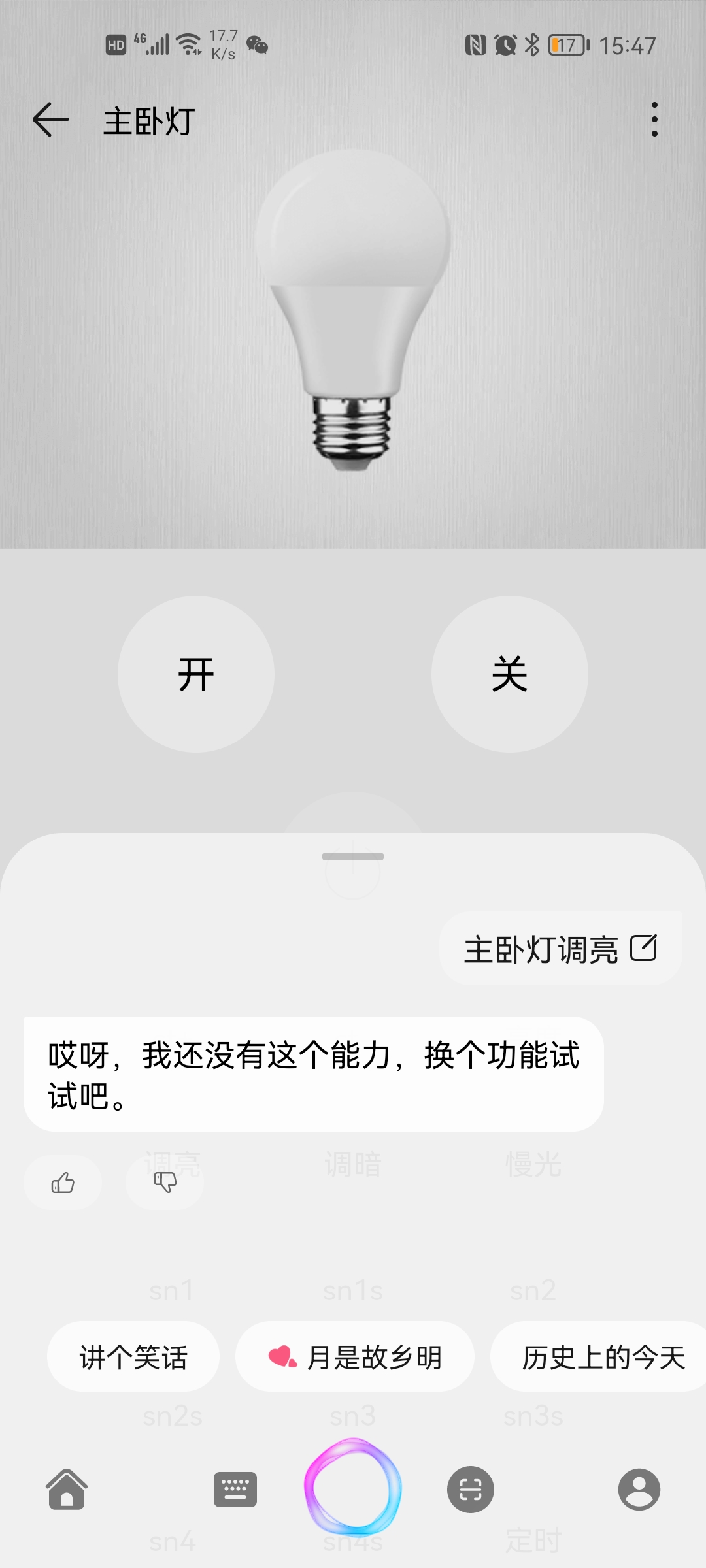Open the WeChat status bar notification
Viewport: 706px width, 1568px height.
click(257, 46)
